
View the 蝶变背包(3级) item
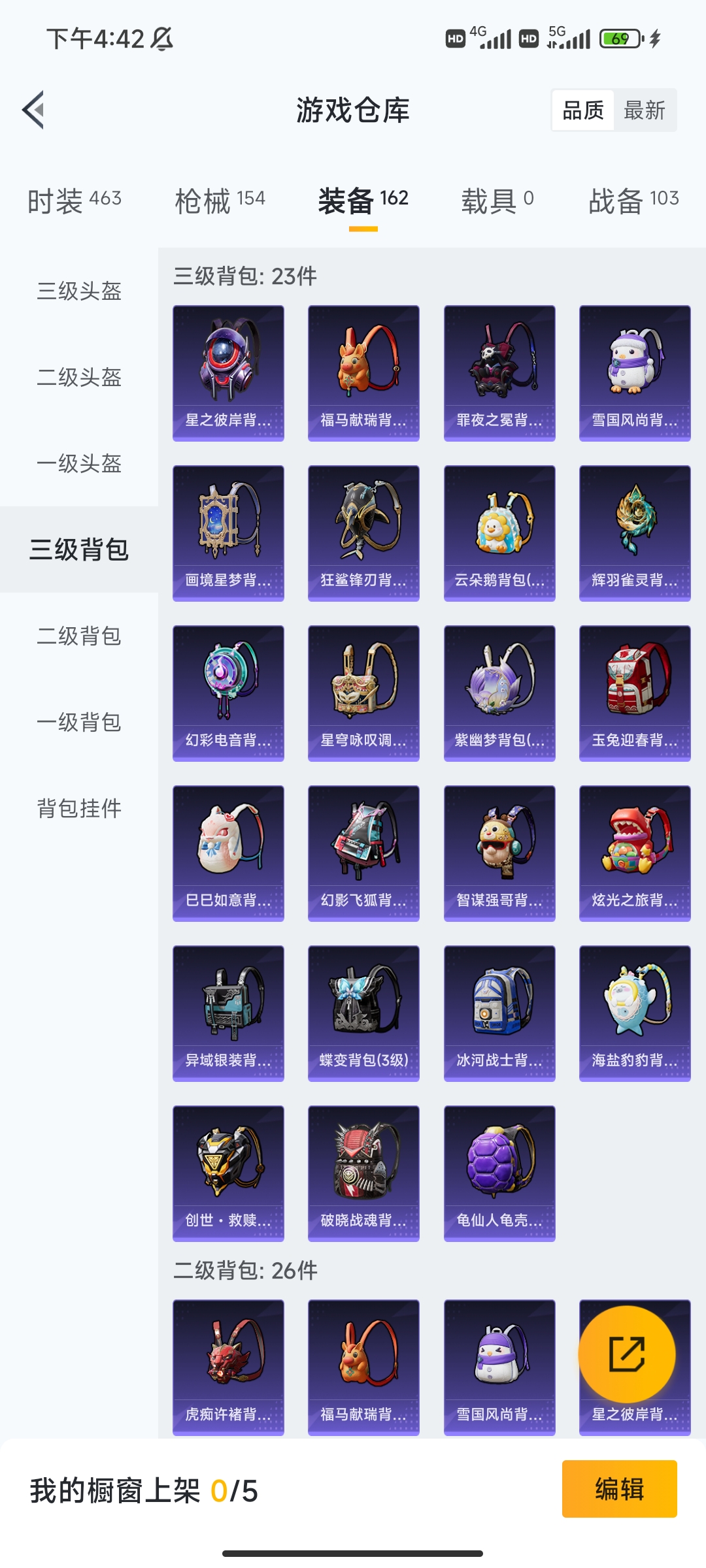(x=363, y=1011)
